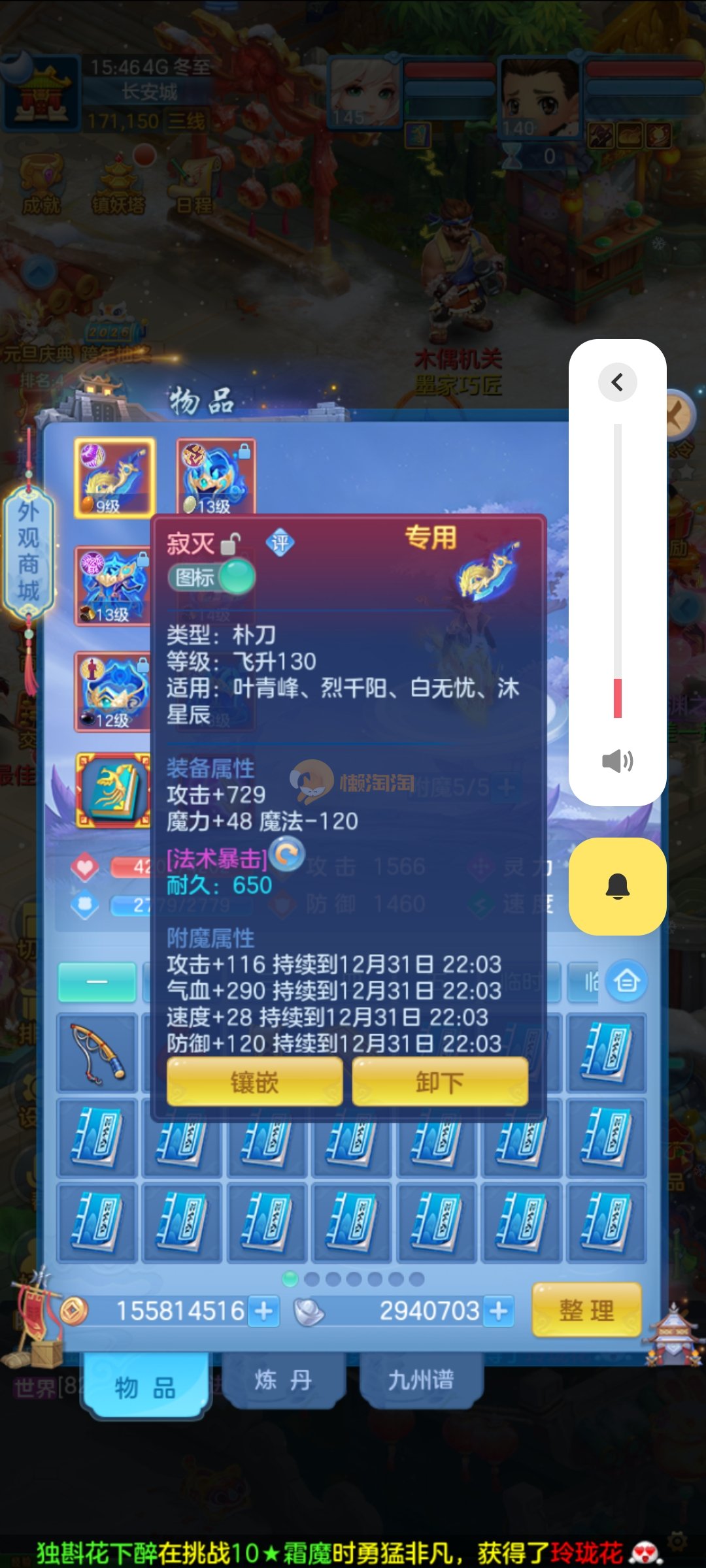Switch to the 九州谱 tab
The width and height of the screenshot is (706, 1568).
click(x=421, y=1380)
